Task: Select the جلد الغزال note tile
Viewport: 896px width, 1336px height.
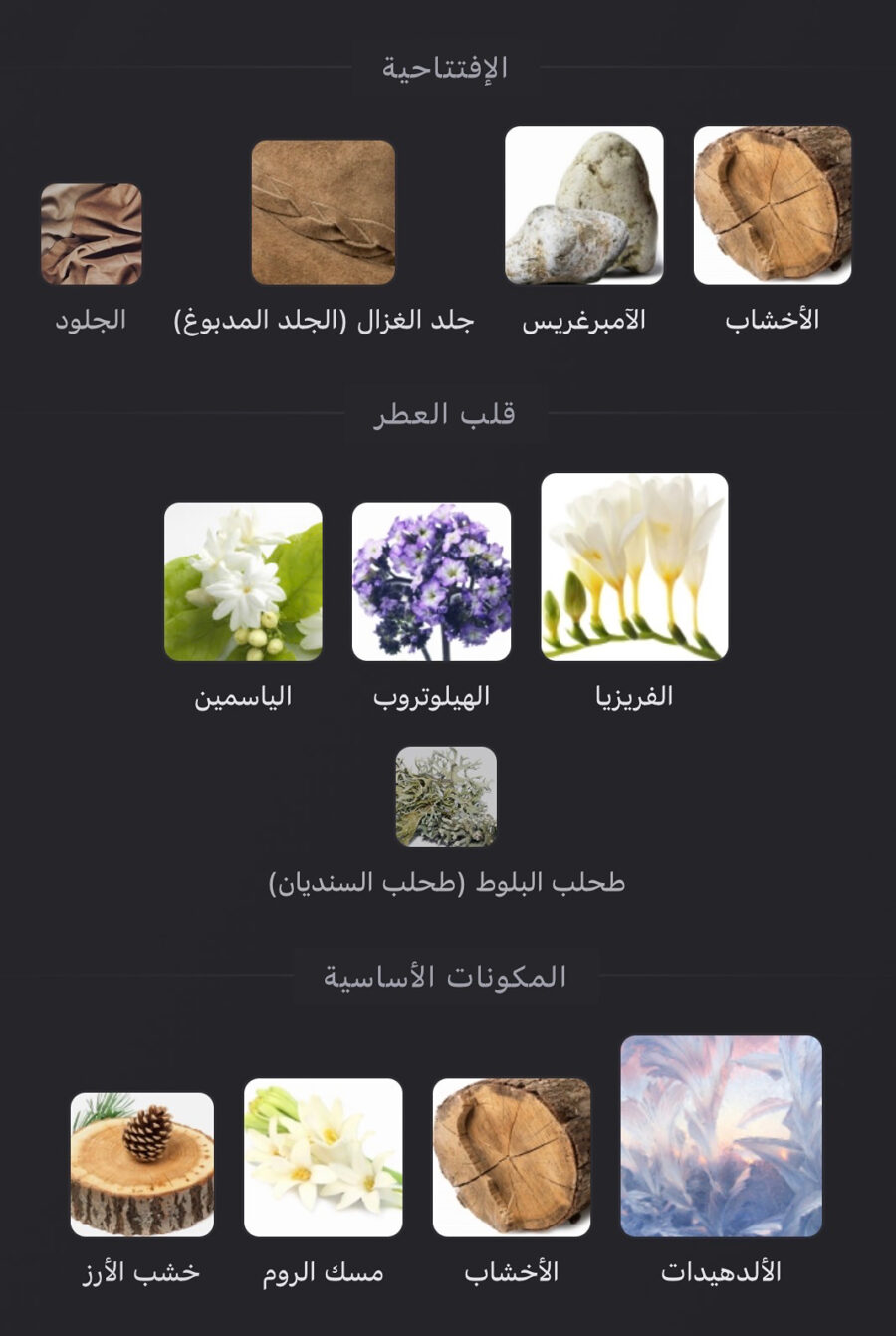Action: click(324, 213)
